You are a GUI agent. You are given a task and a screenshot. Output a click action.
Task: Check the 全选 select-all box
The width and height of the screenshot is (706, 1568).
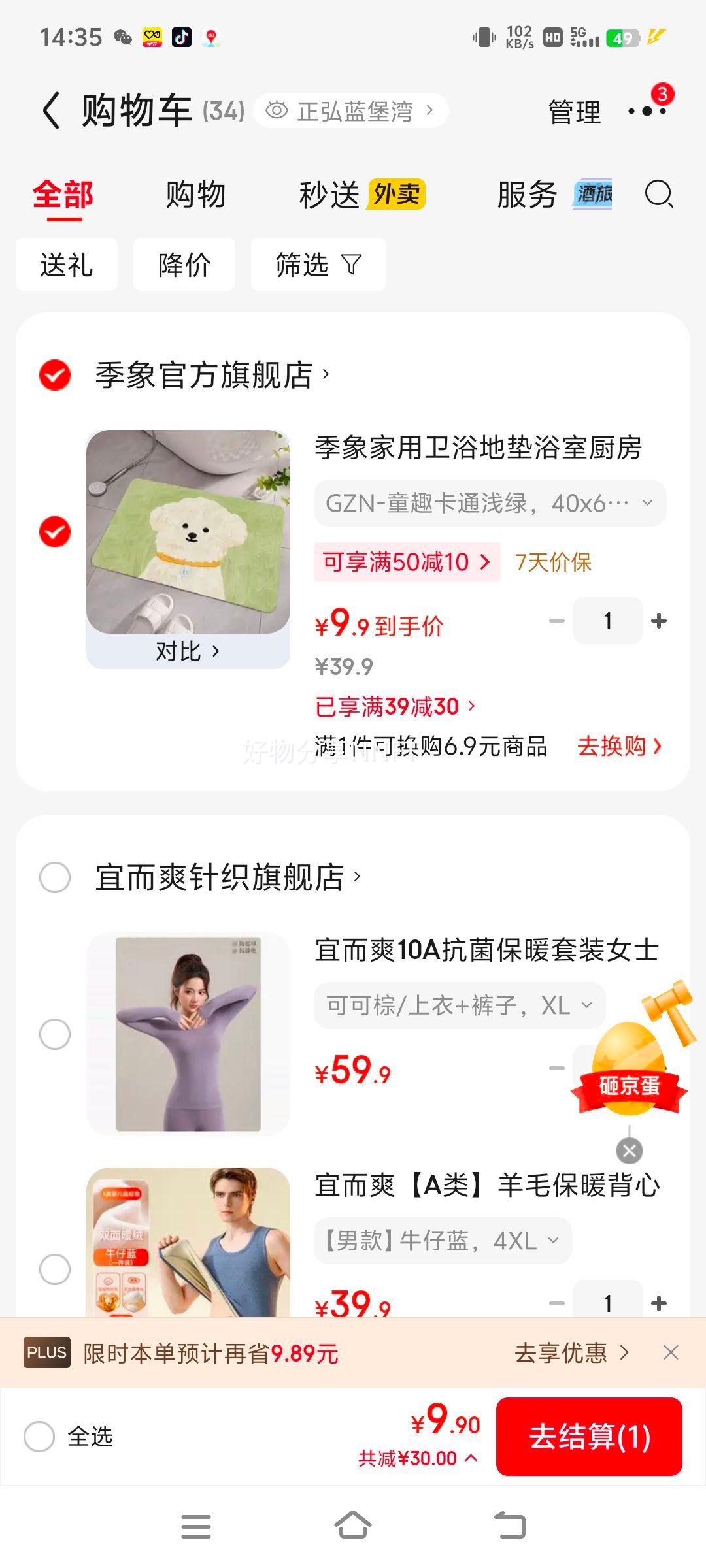click(x=39, y=1437)
